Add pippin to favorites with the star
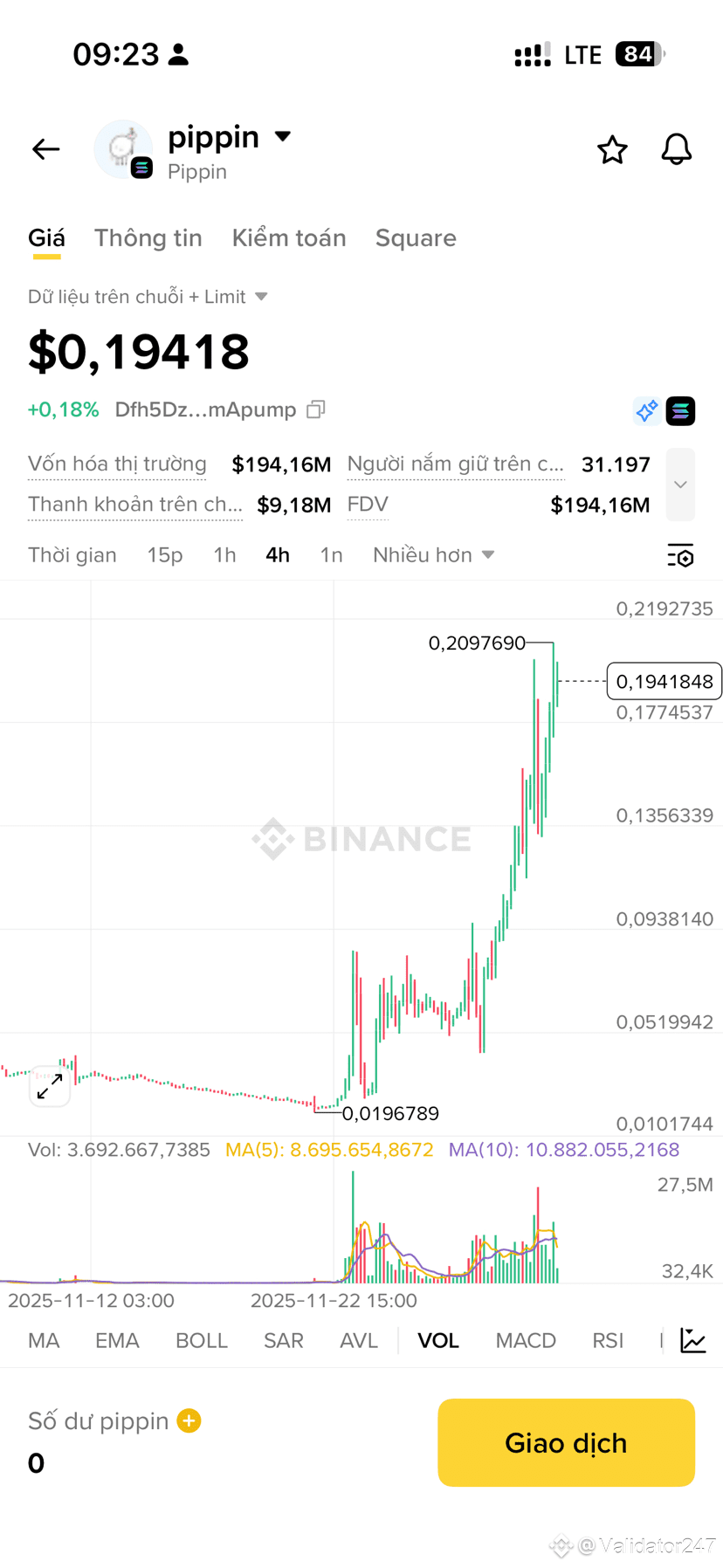Viewport: 723px width, 1568px height. (612, 150)
